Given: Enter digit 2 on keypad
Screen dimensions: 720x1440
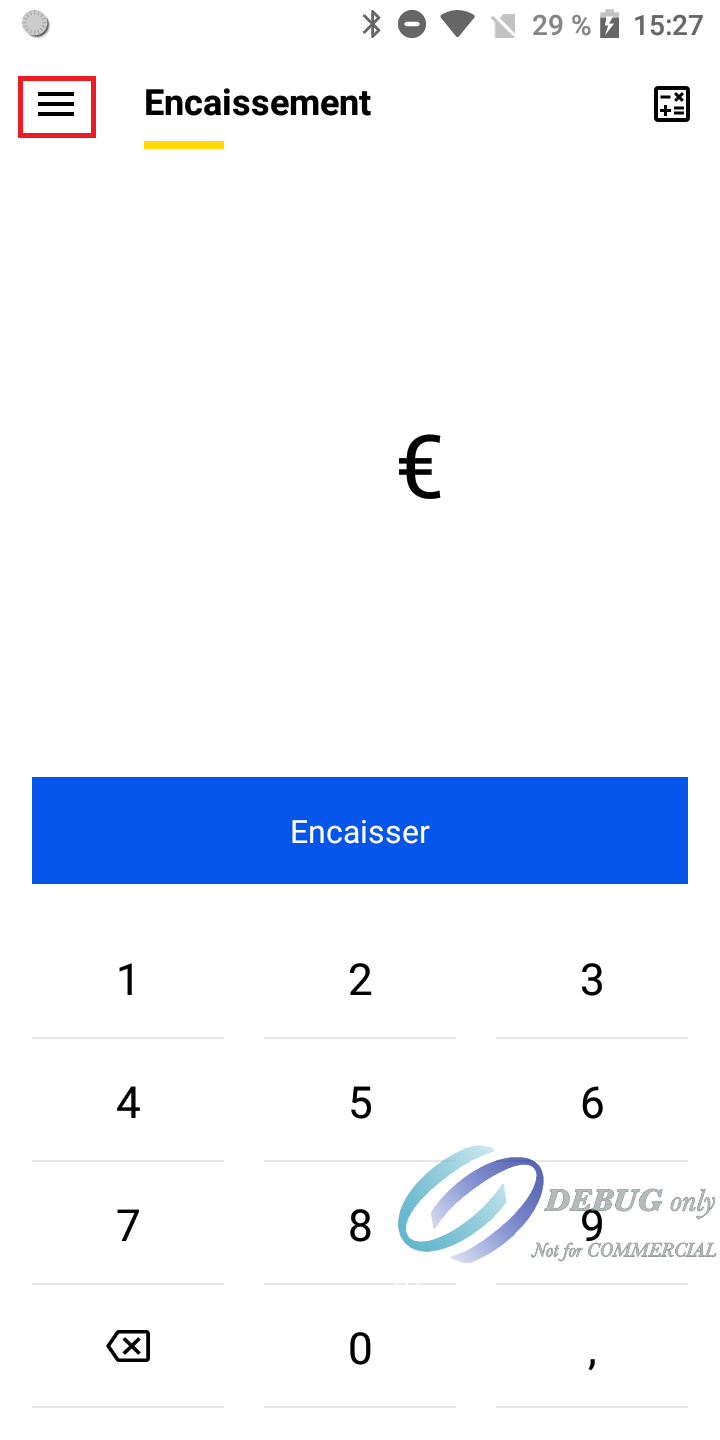Looking at the screenshot, I should tap(360, 980).
